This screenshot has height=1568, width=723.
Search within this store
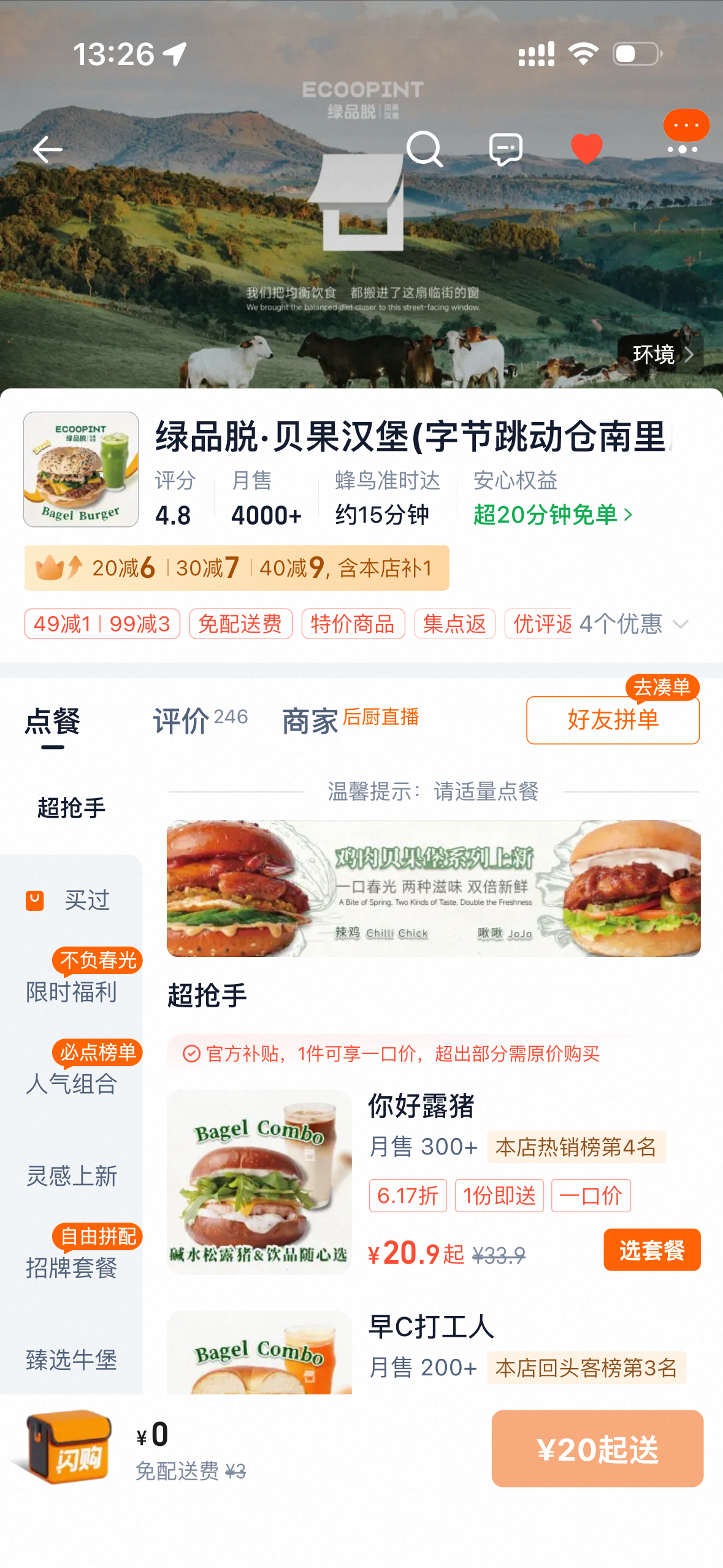(424, 149)
